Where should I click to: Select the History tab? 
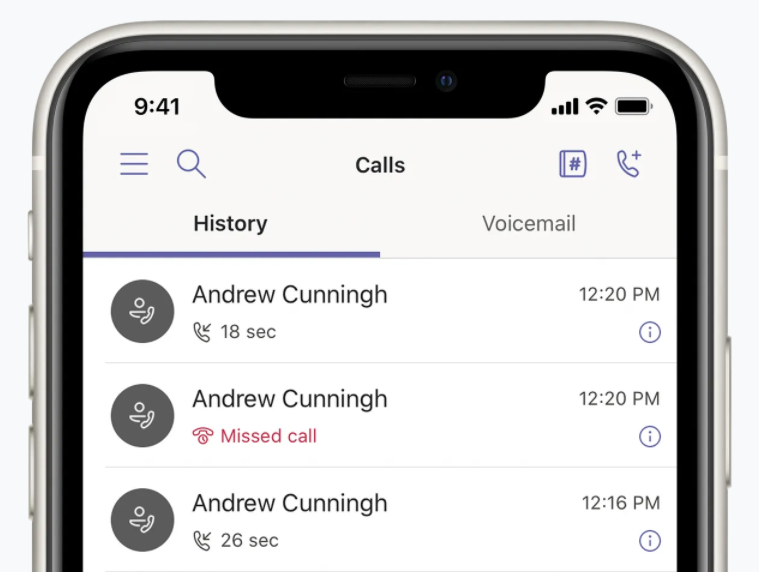(x=230, y=224)
